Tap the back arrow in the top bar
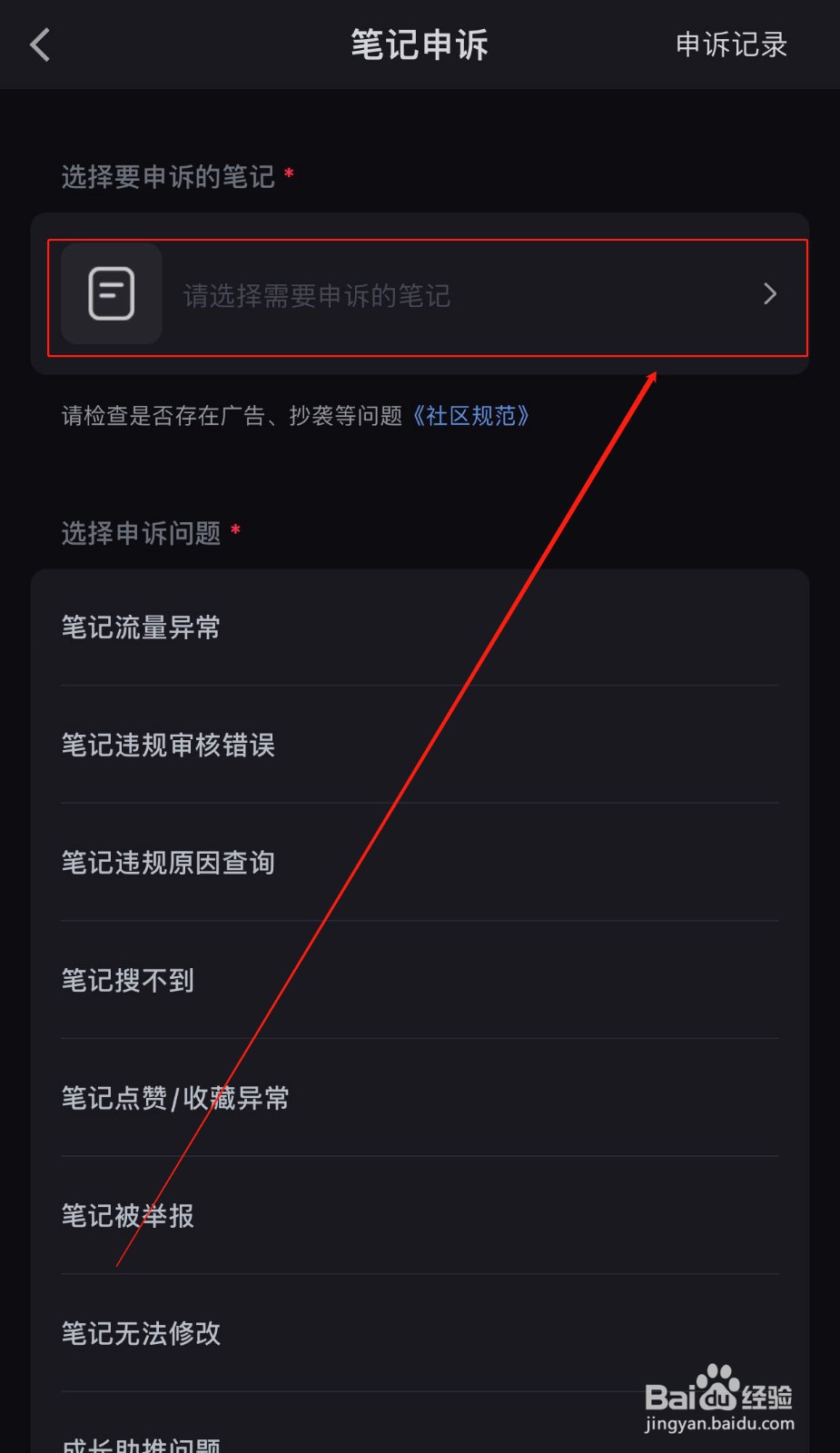Image resolution: width=840 pixels, height=1453 pixels. click(38, 44)
